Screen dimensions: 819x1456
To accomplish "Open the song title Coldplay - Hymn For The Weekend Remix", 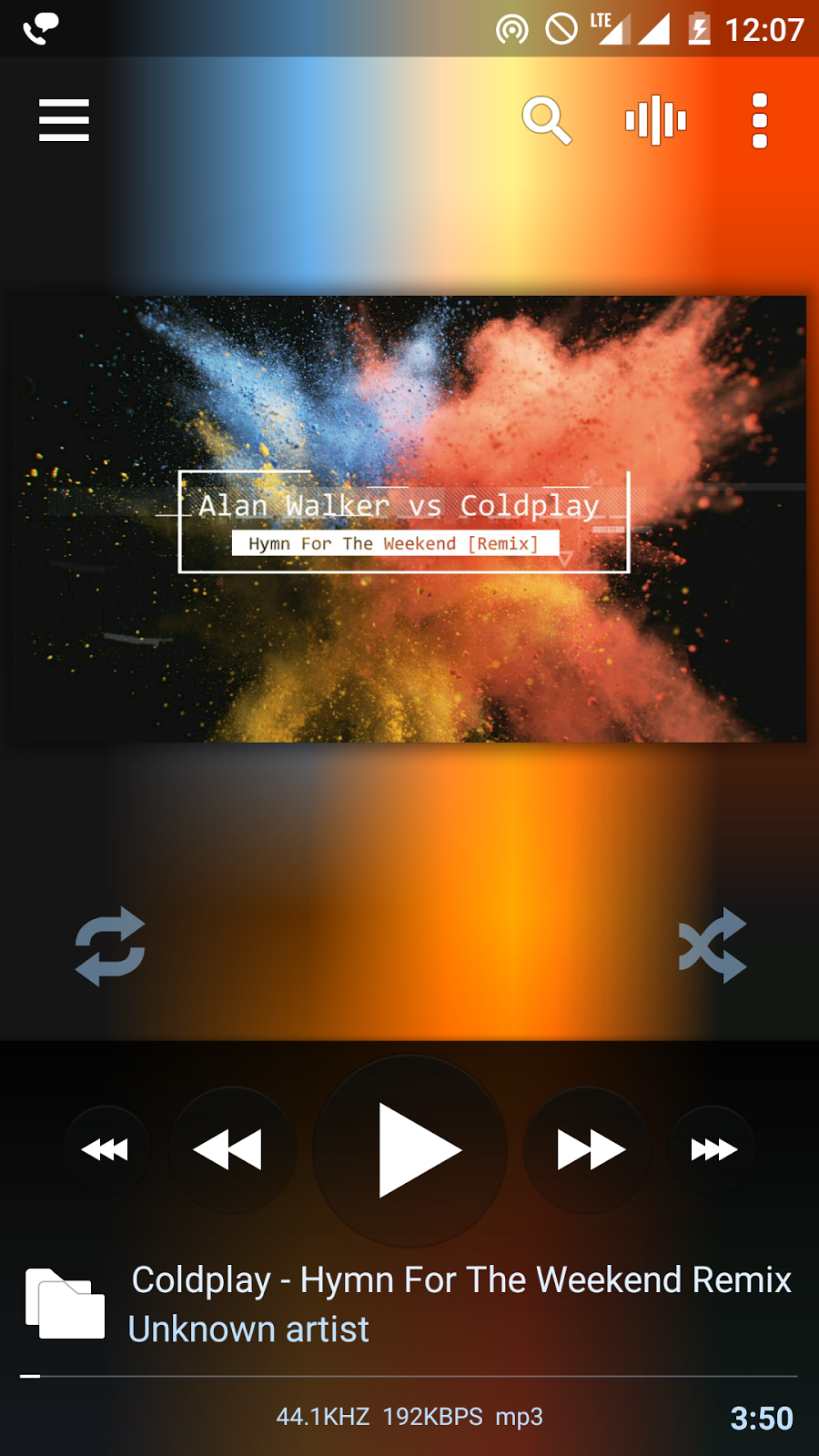I will pos(461,1279).
